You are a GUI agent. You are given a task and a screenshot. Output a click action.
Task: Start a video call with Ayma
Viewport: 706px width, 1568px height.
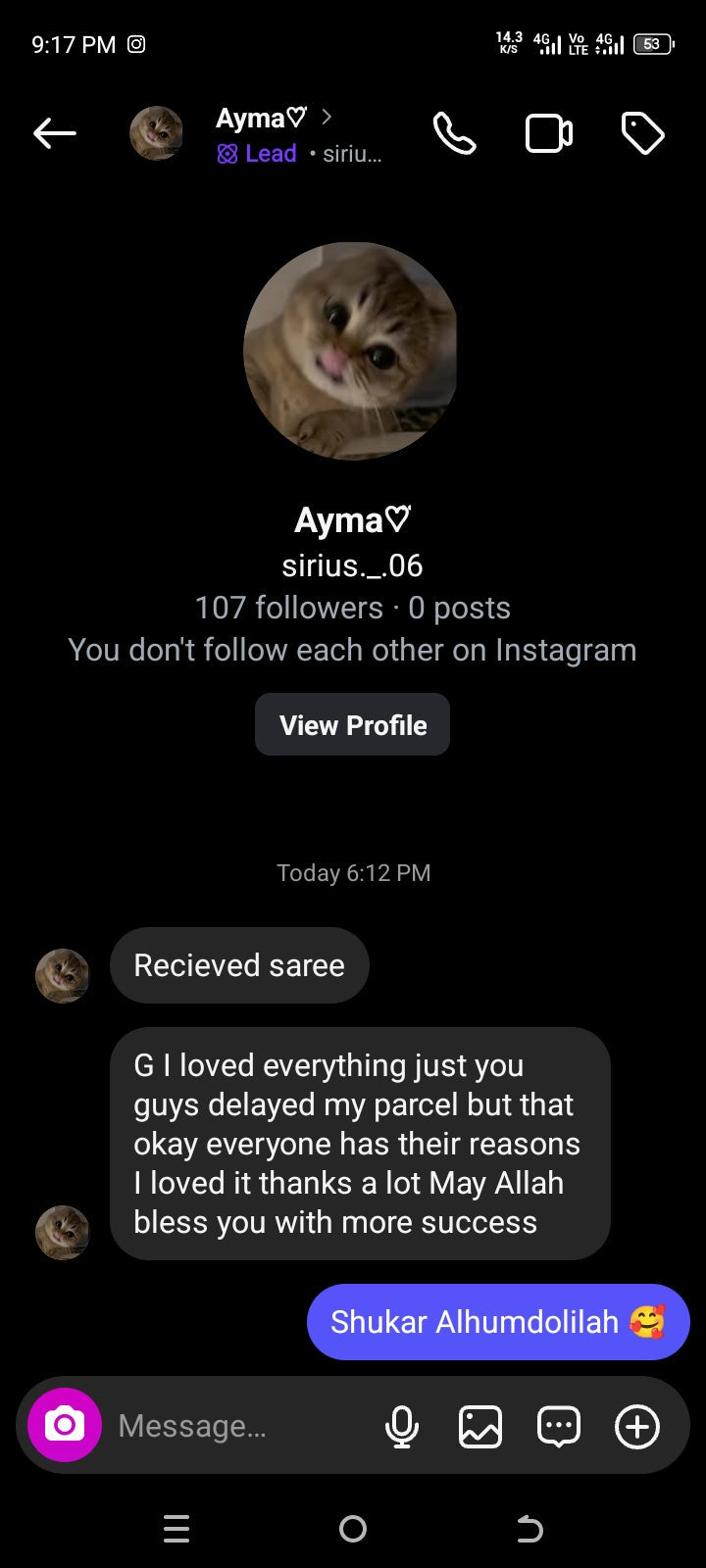tap(549, 133)
